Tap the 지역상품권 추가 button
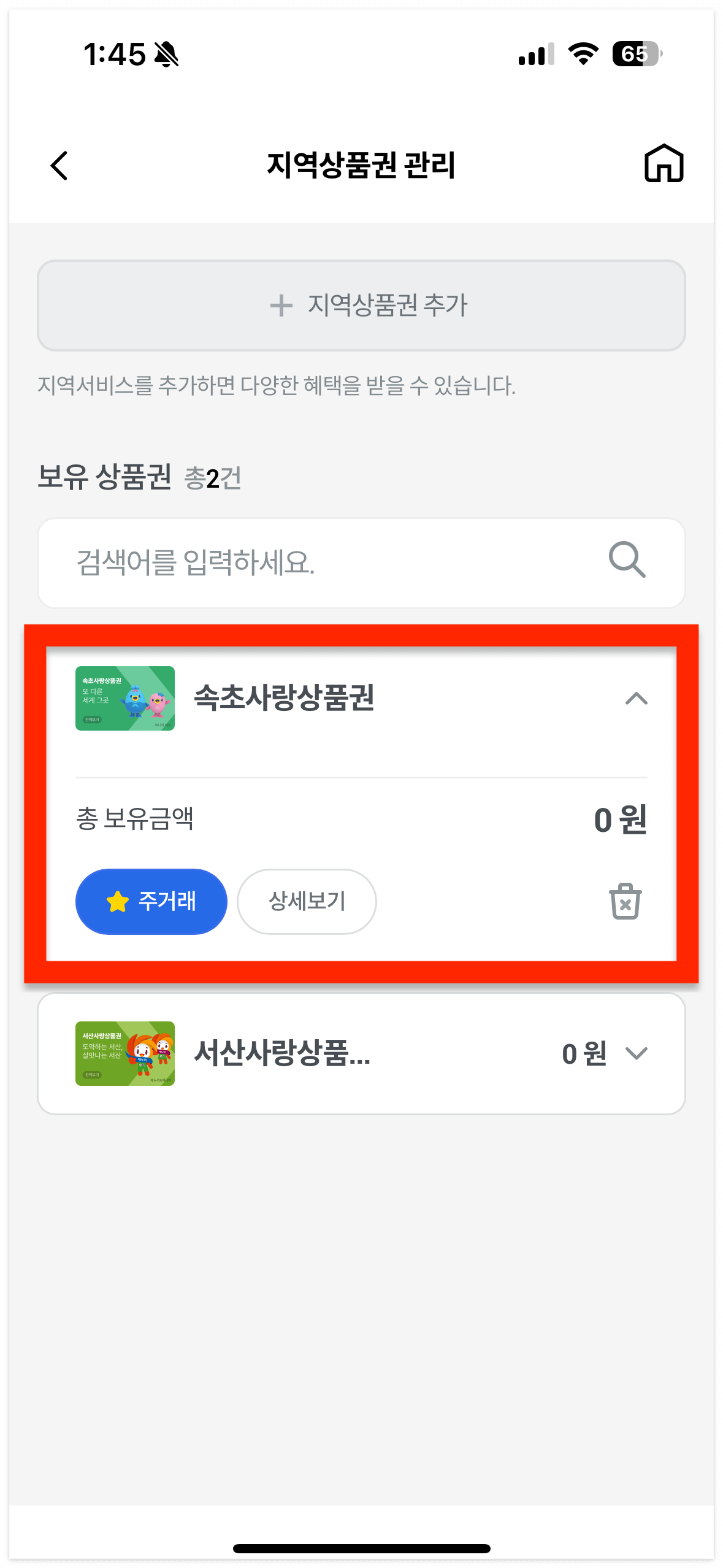Screen dimensions: 723x1568 pos(361,305)
